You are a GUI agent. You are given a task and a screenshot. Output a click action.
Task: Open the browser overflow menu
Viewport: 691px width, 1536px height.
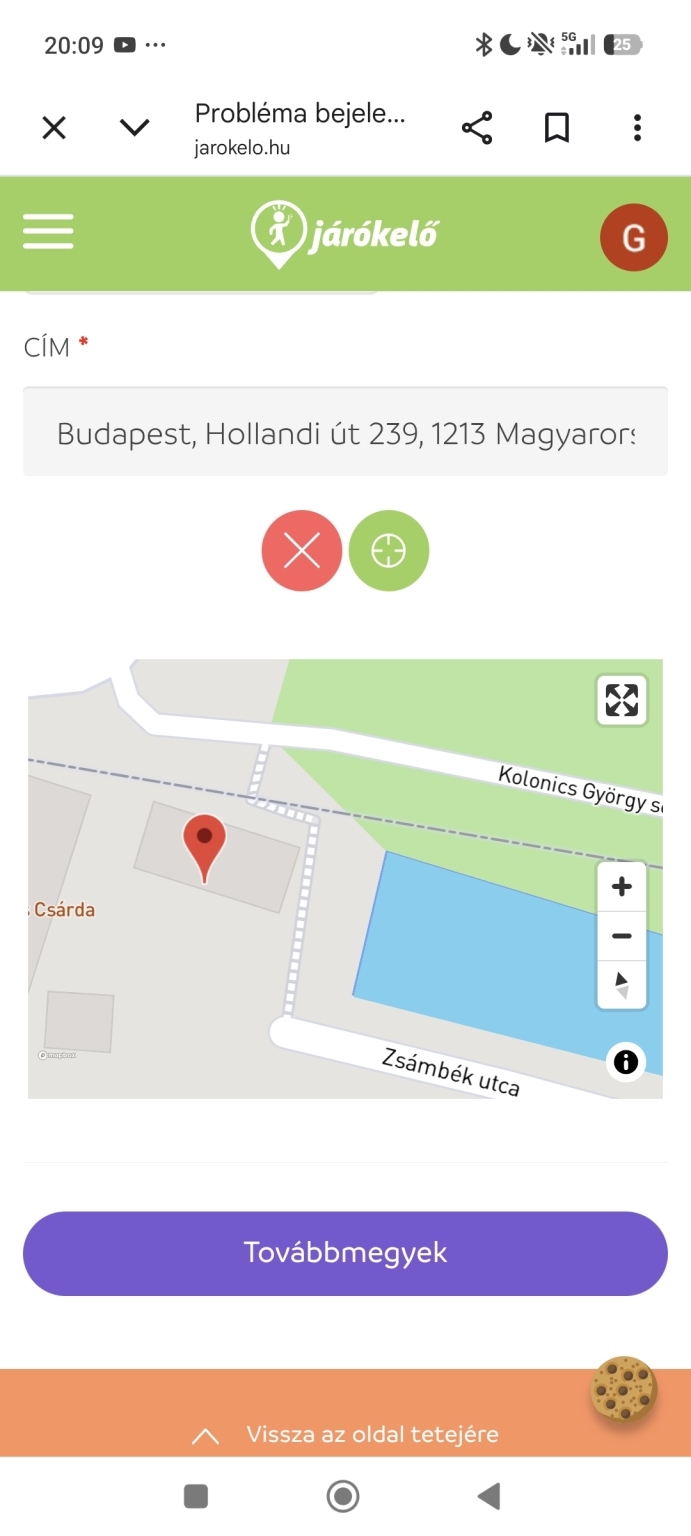(x=637, y=128)
